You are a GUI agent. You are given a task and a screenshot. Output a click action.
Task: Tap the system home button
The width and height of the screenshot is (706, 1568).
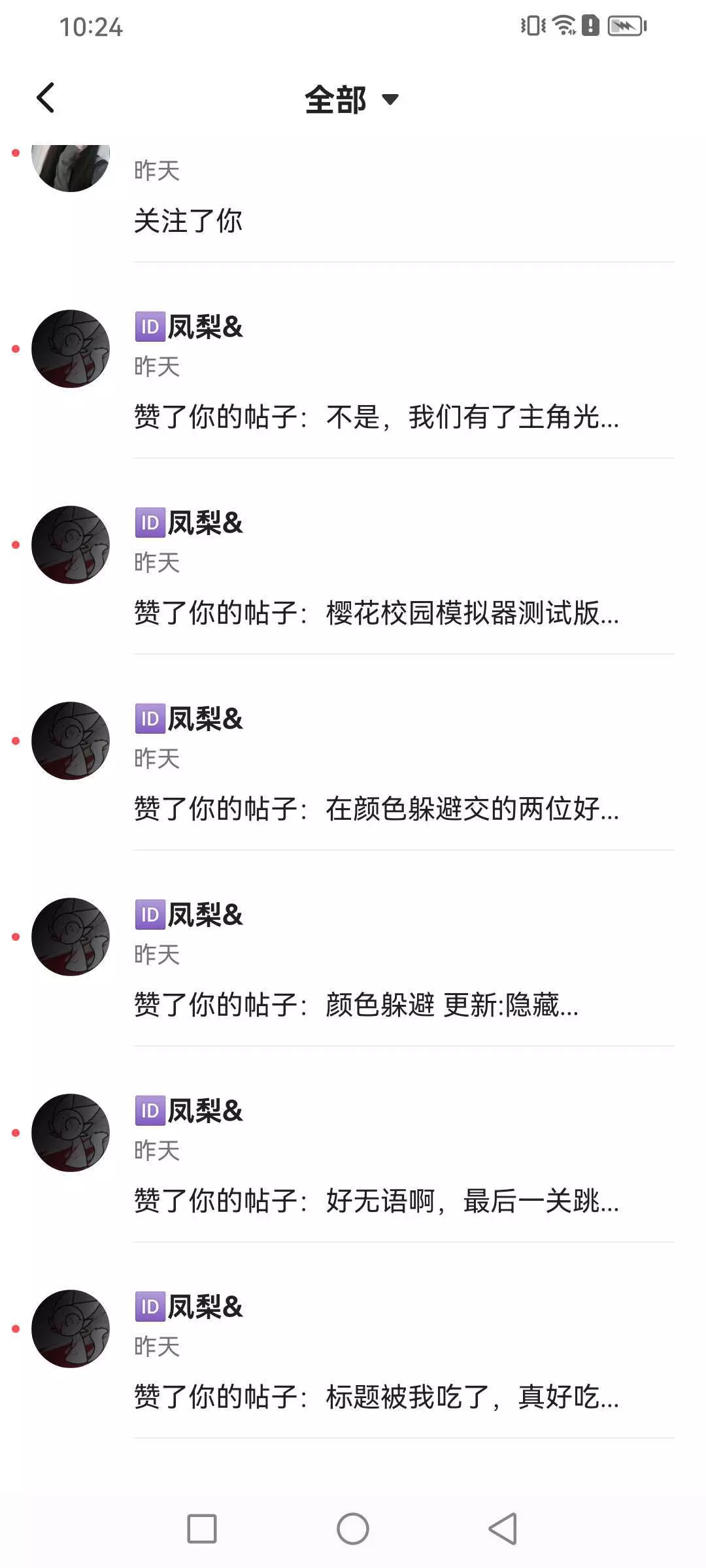pos(353,1529)
